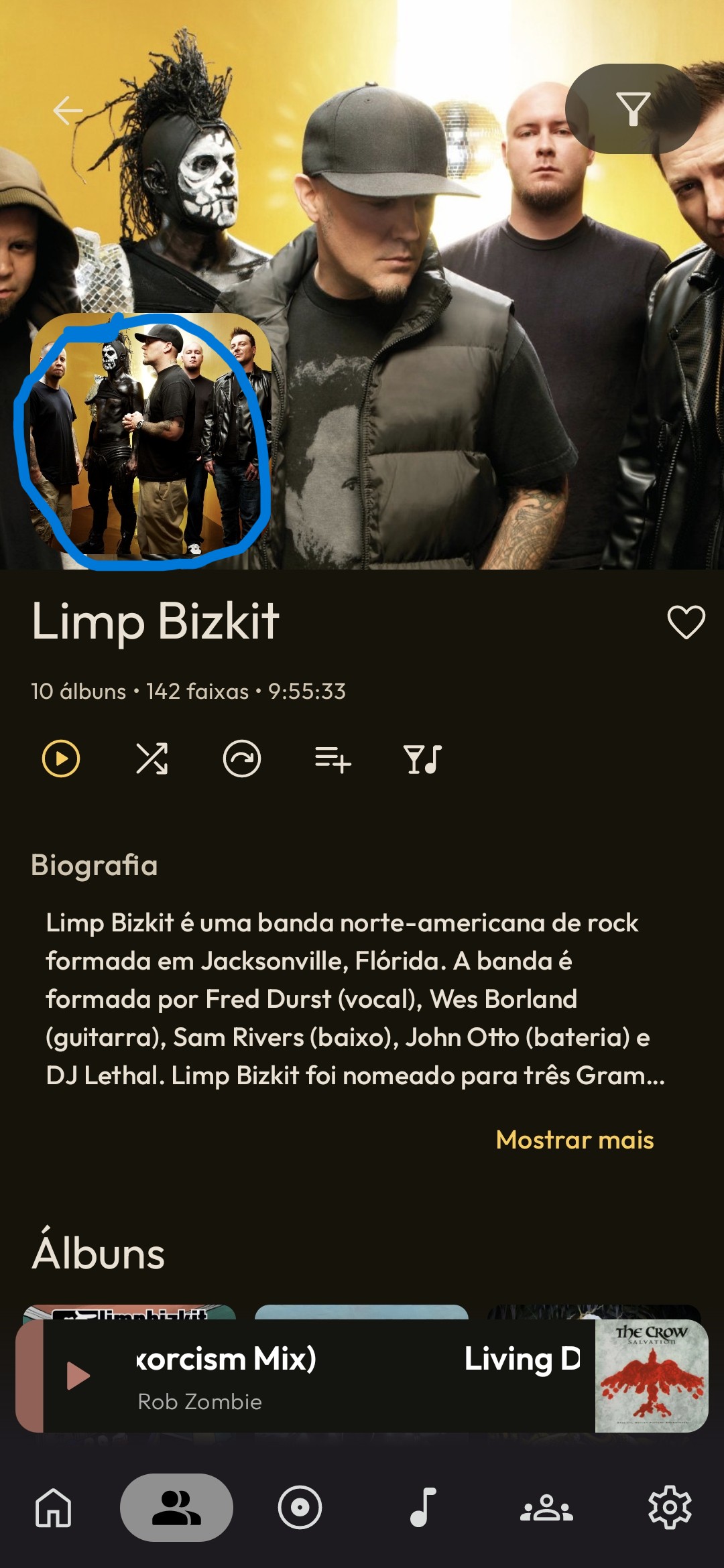The width and height of the screenshot is (724, 1568).
Task: Favorite Limp Bizkit with the heart
Action: pyautogui.click(x=686, y=622)
